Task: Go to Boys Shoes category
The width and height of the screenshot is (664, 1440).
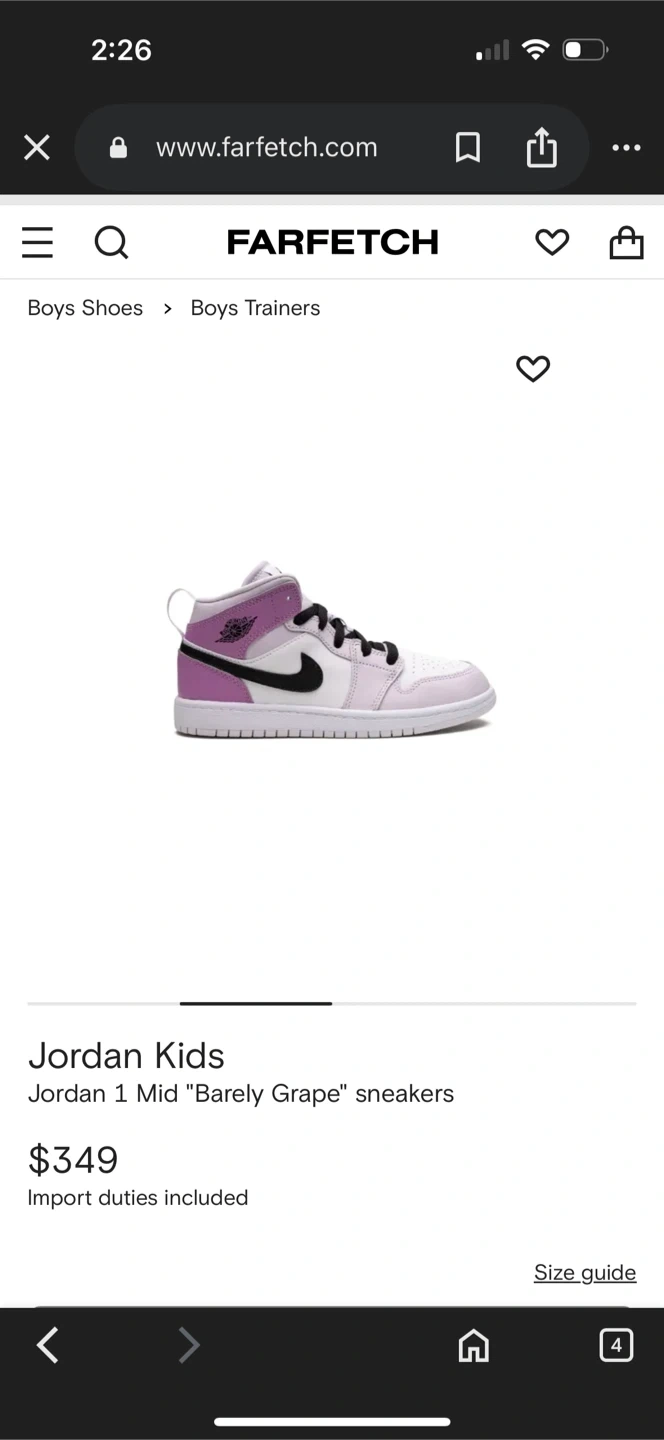Action: (x=85, y=308)
